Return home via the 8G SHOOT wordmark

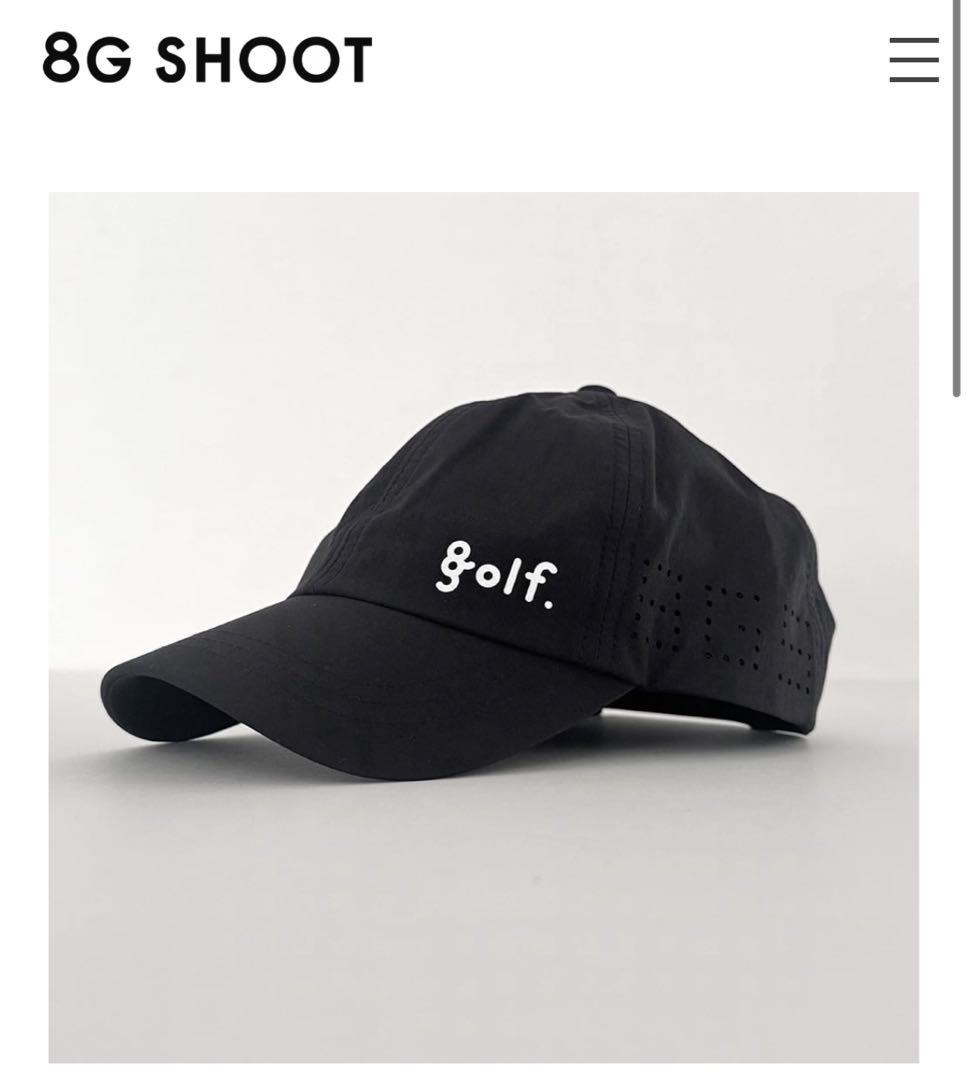coord(206,60)
